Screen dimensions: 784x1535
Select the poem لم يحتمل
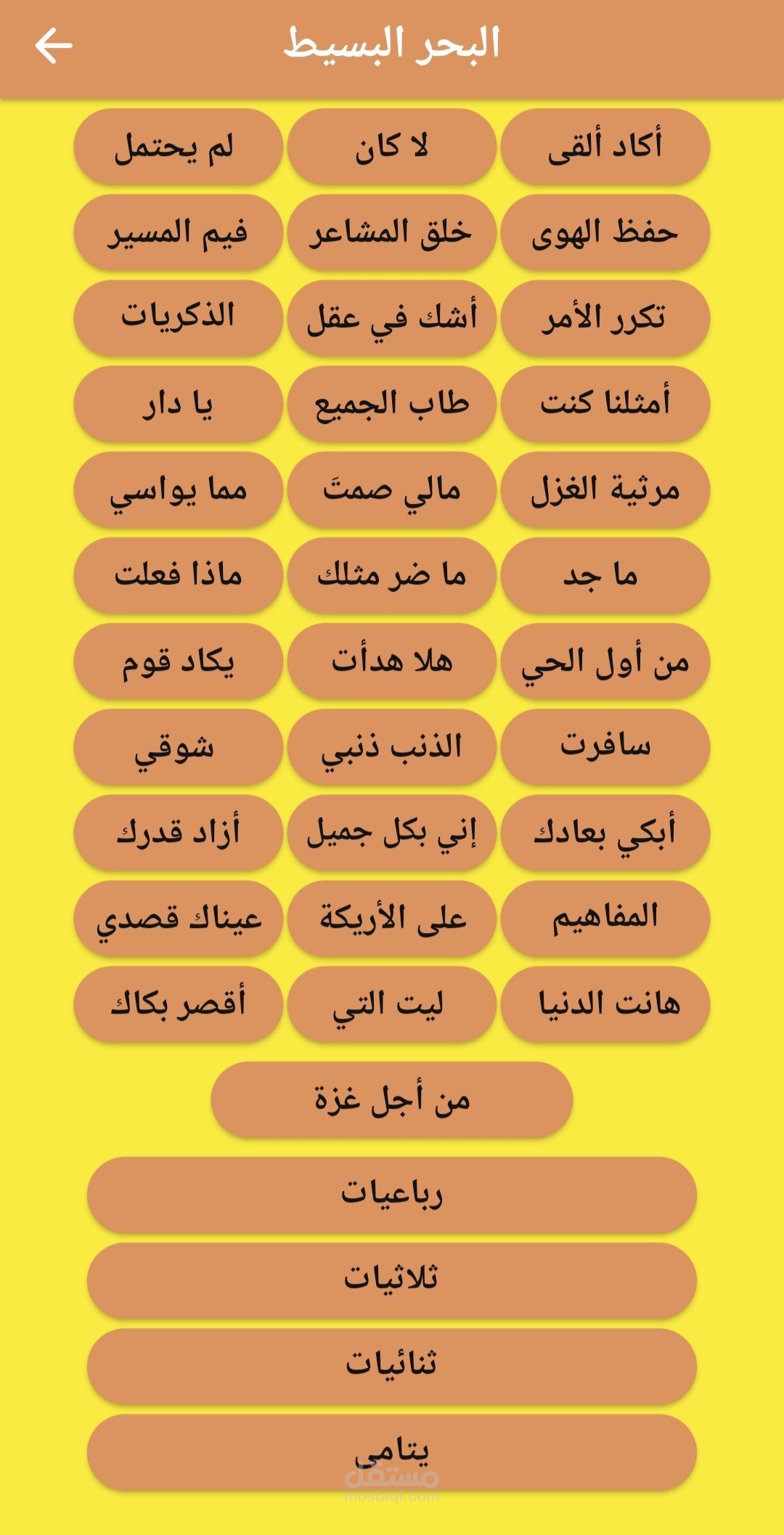pos(178,147)
